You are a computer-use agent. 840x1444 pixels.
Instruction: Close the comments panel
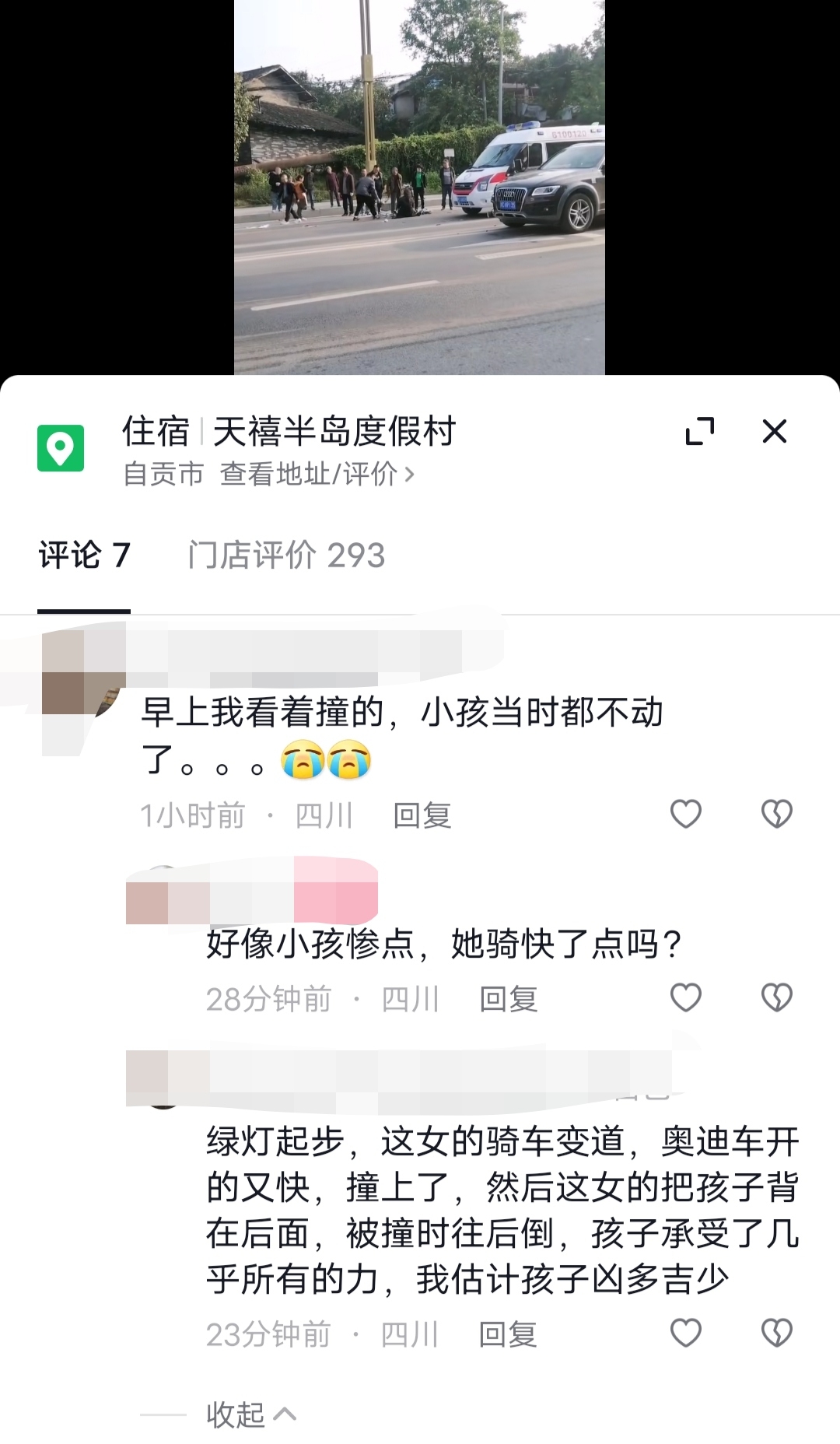[774, 431]
